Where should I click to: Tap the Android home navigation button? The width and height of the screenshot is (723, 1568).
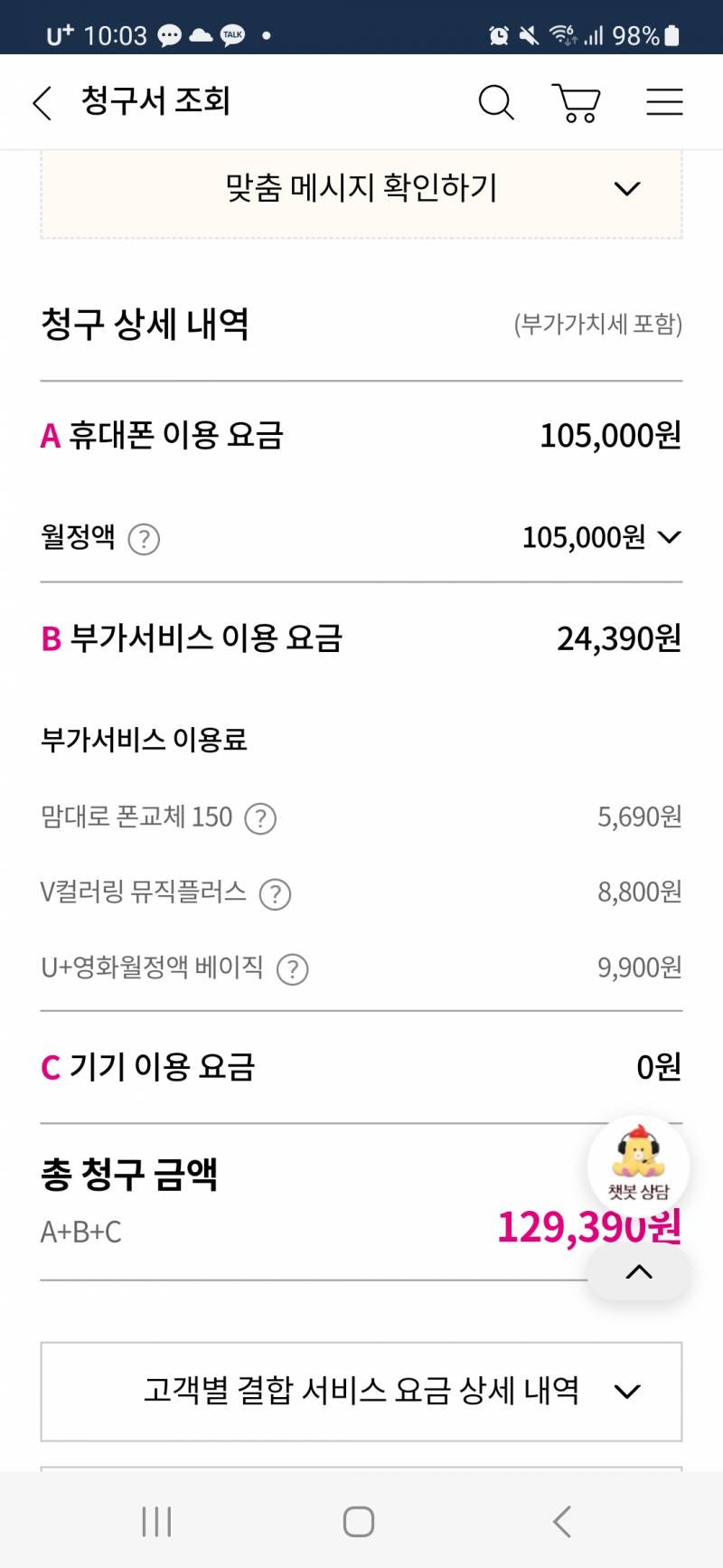pos(358,1522)
